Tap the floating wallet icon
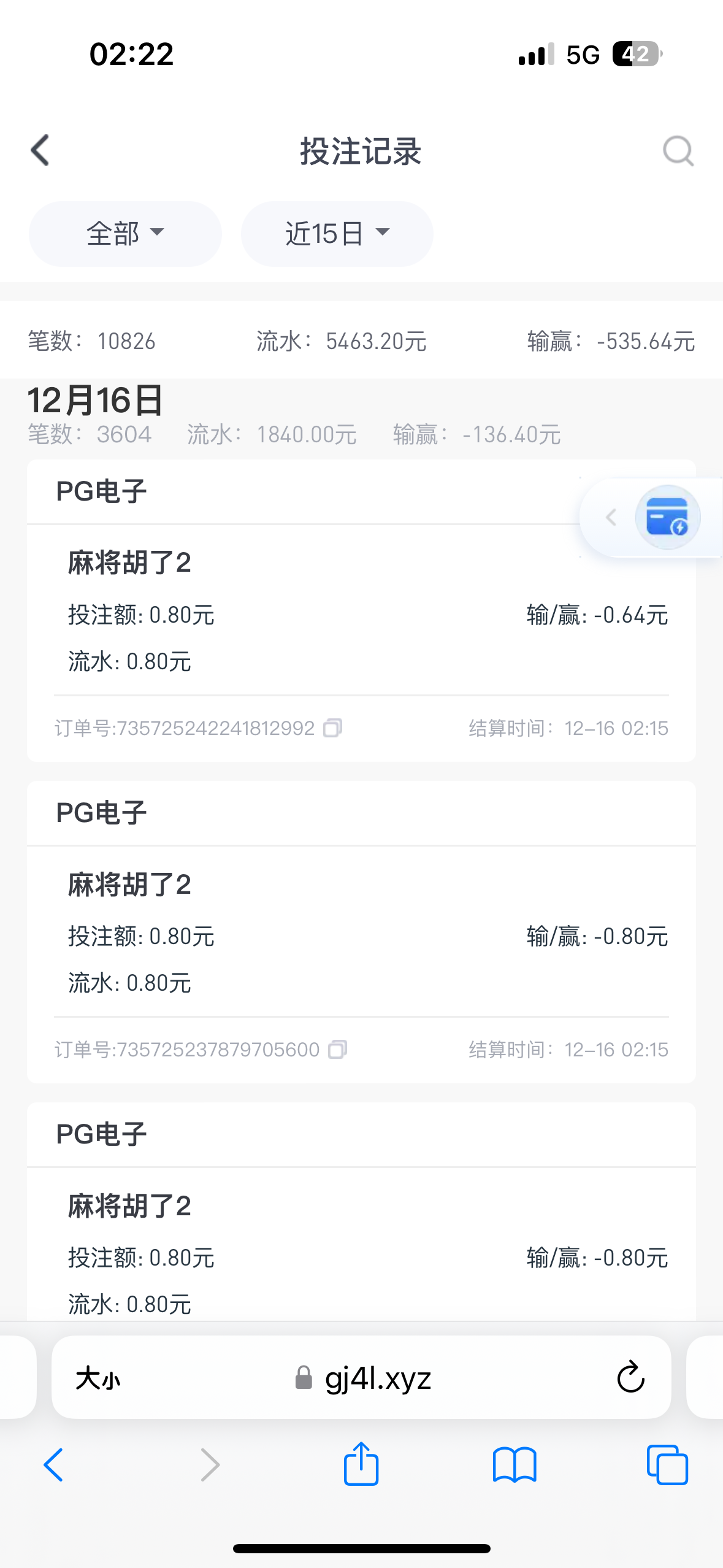This screenshot has height=1568, width=723. 667,517
